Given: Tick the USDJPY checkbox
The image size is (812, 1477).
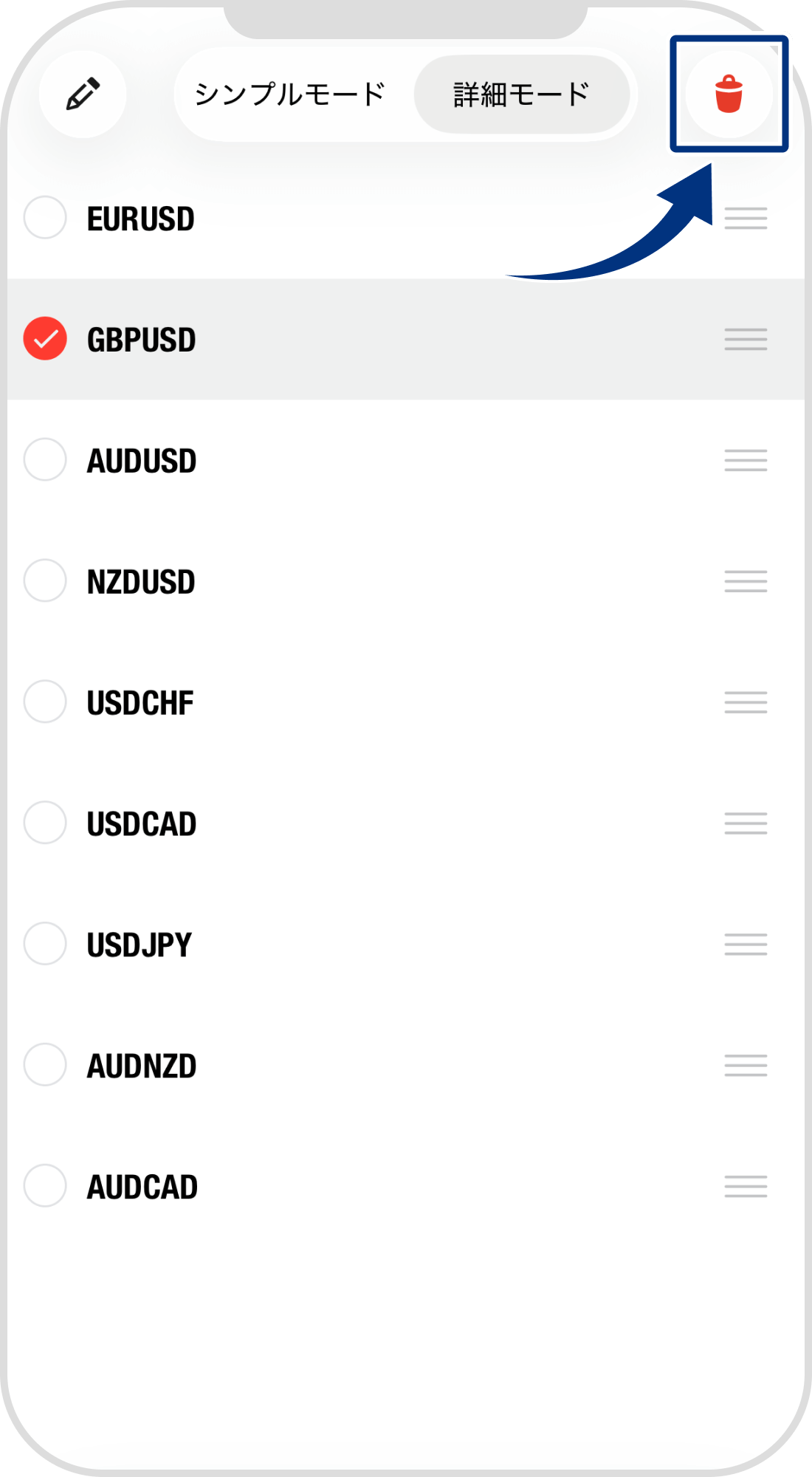Looking at the screenshot, I should 45,944.
